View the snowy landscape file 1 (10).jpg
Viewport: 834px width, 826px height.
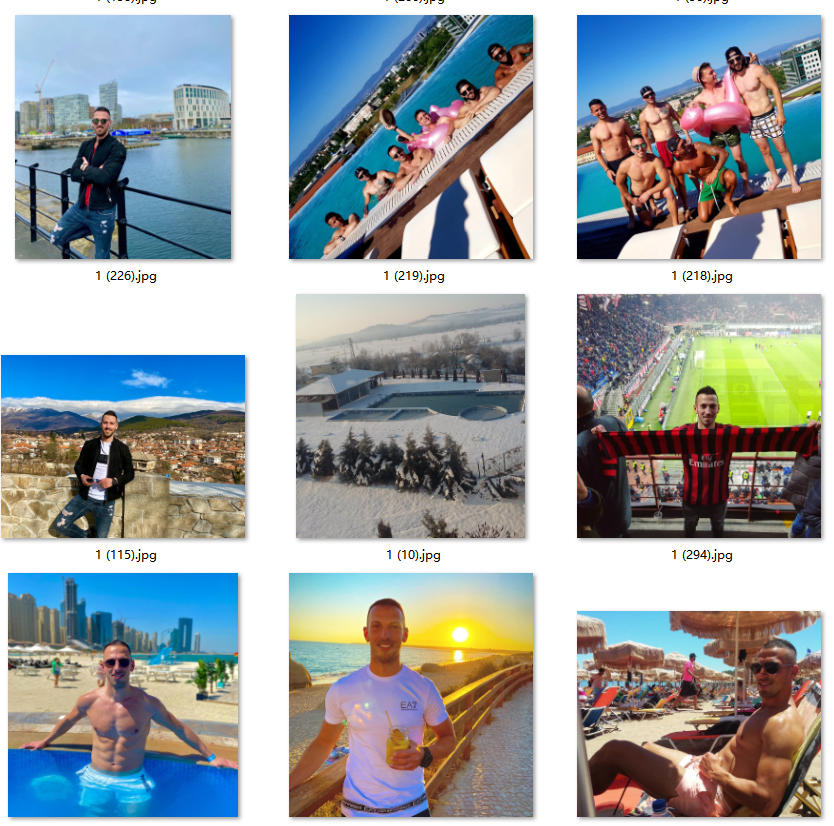click(x=411, y=416)
